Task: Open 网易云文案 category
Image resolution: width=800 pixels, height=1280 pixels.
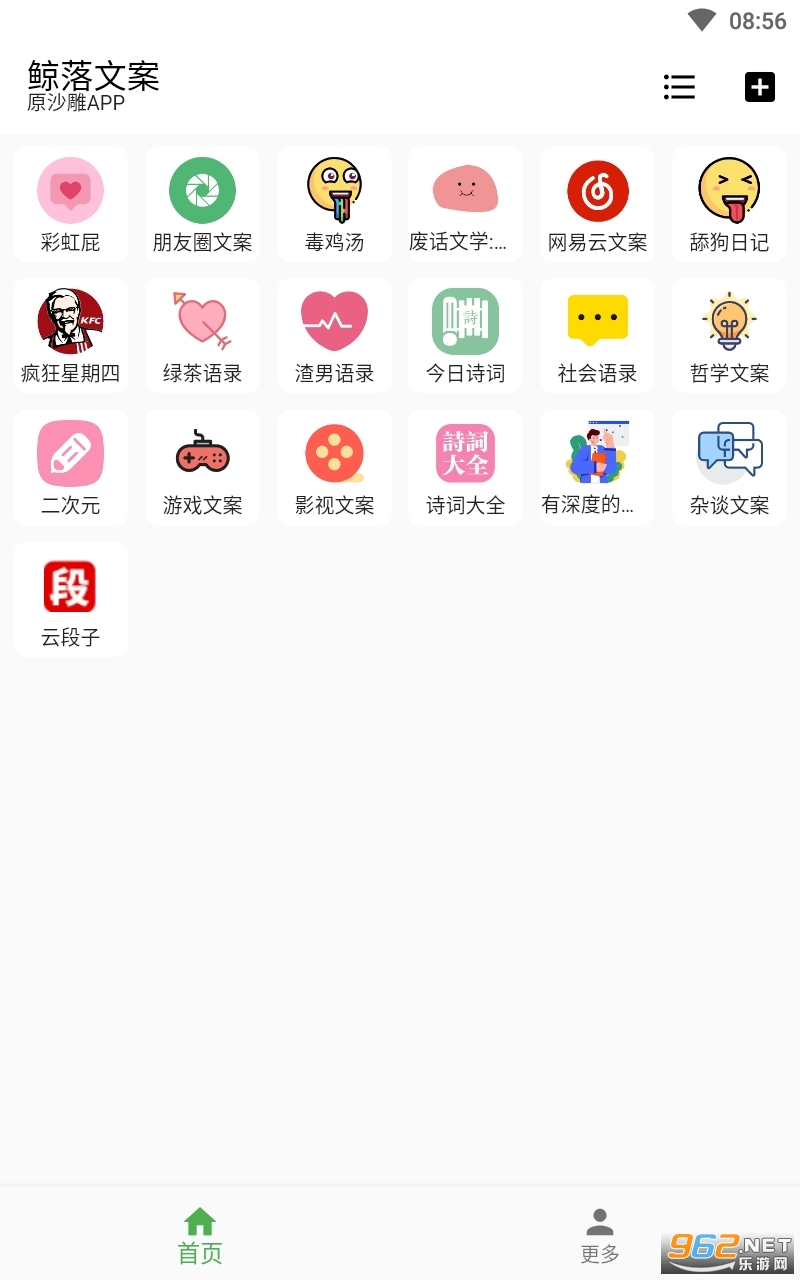Action: click(x=598, y=205)
